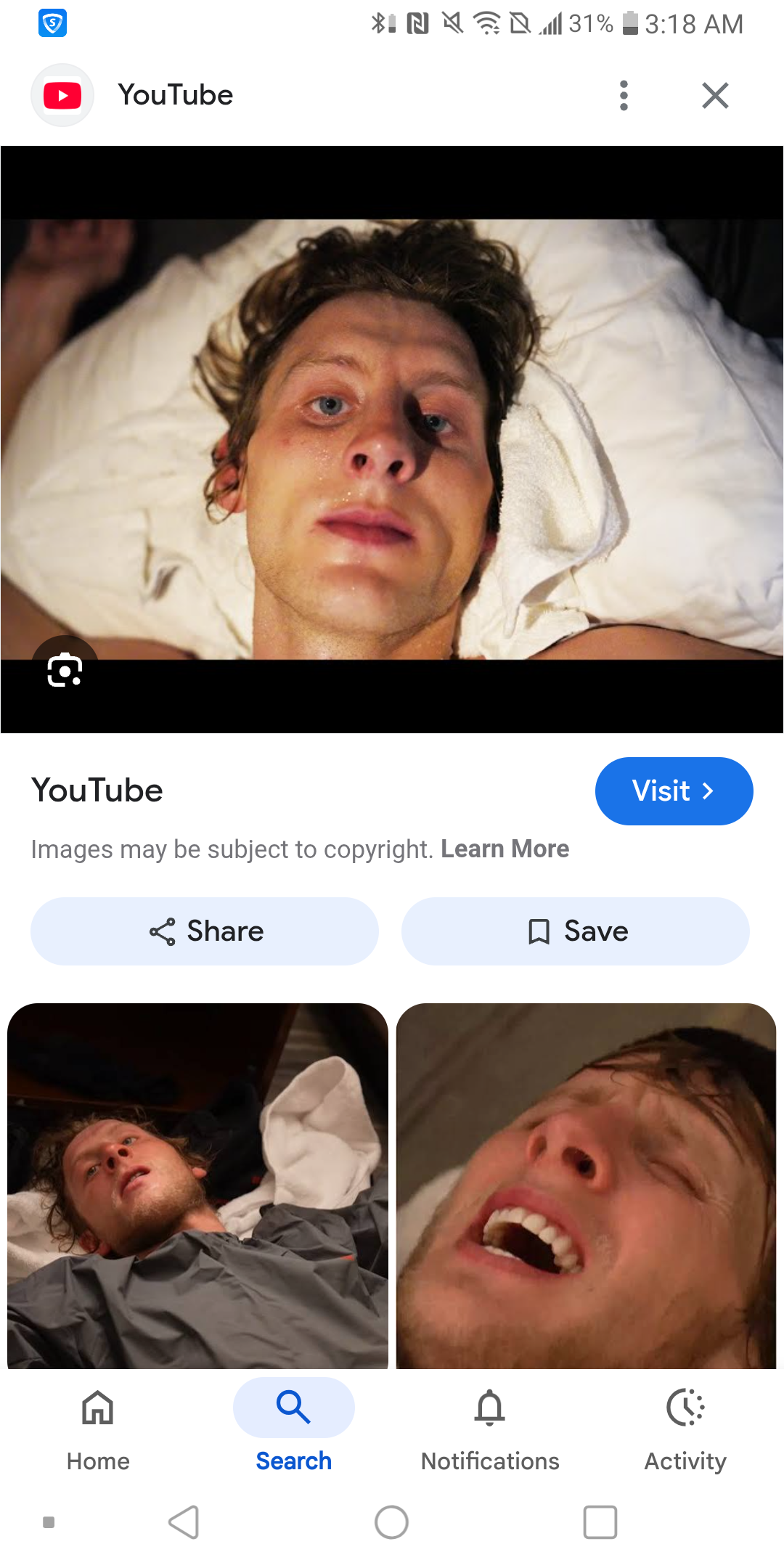Share this image
The image size is (784, 1568).
pyautogui.click(x=205, y=931)
